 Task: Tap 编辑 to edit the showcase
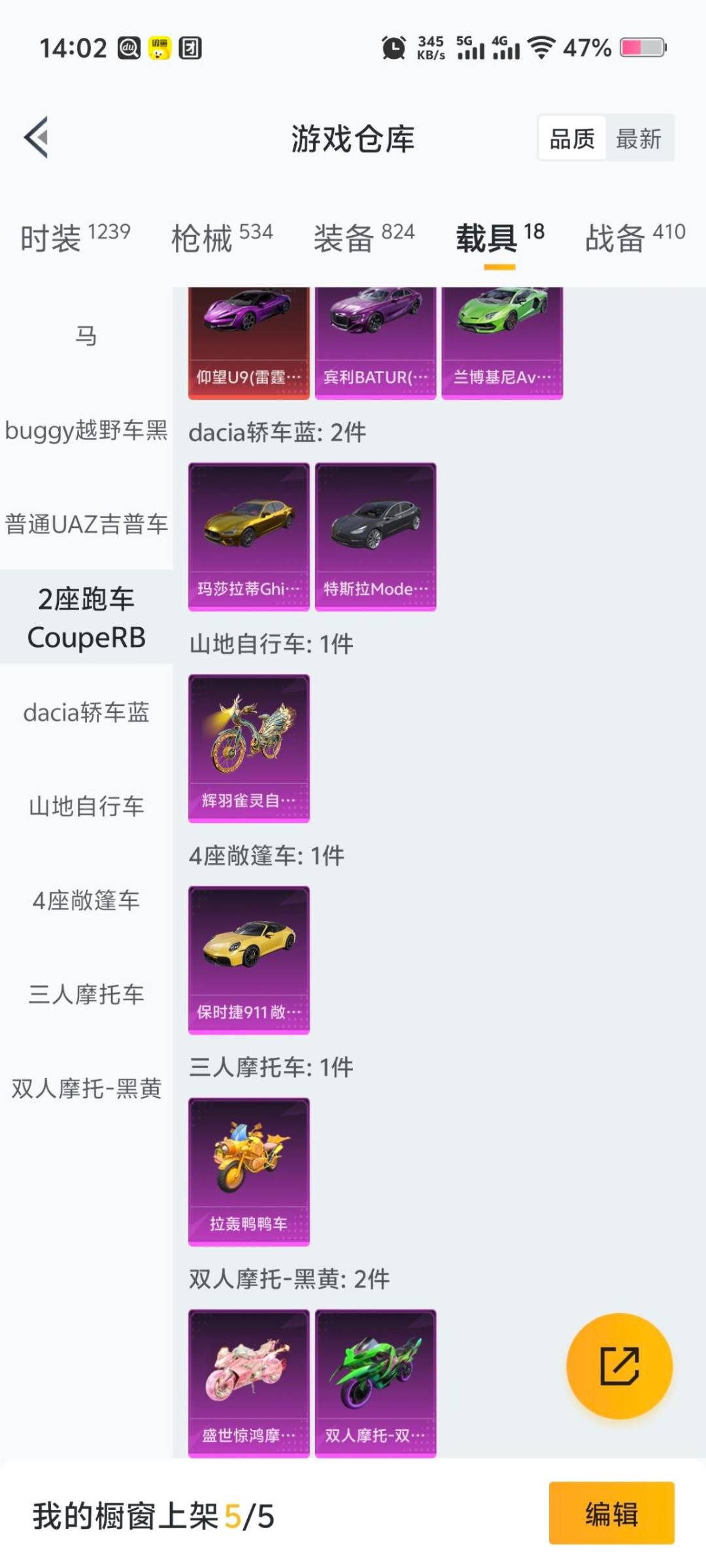611,1513
